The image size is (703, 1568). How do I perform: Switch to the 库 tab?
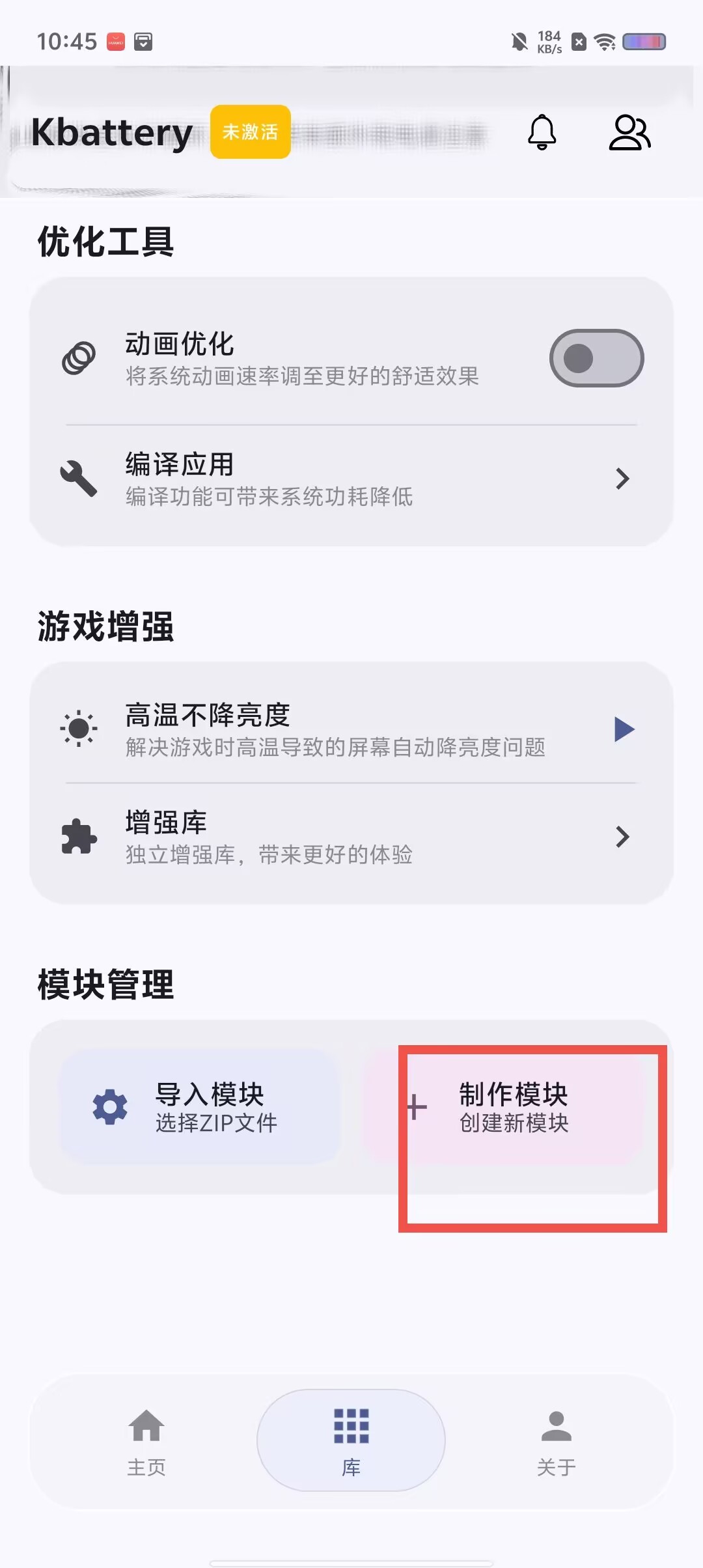coord(351,1440)
